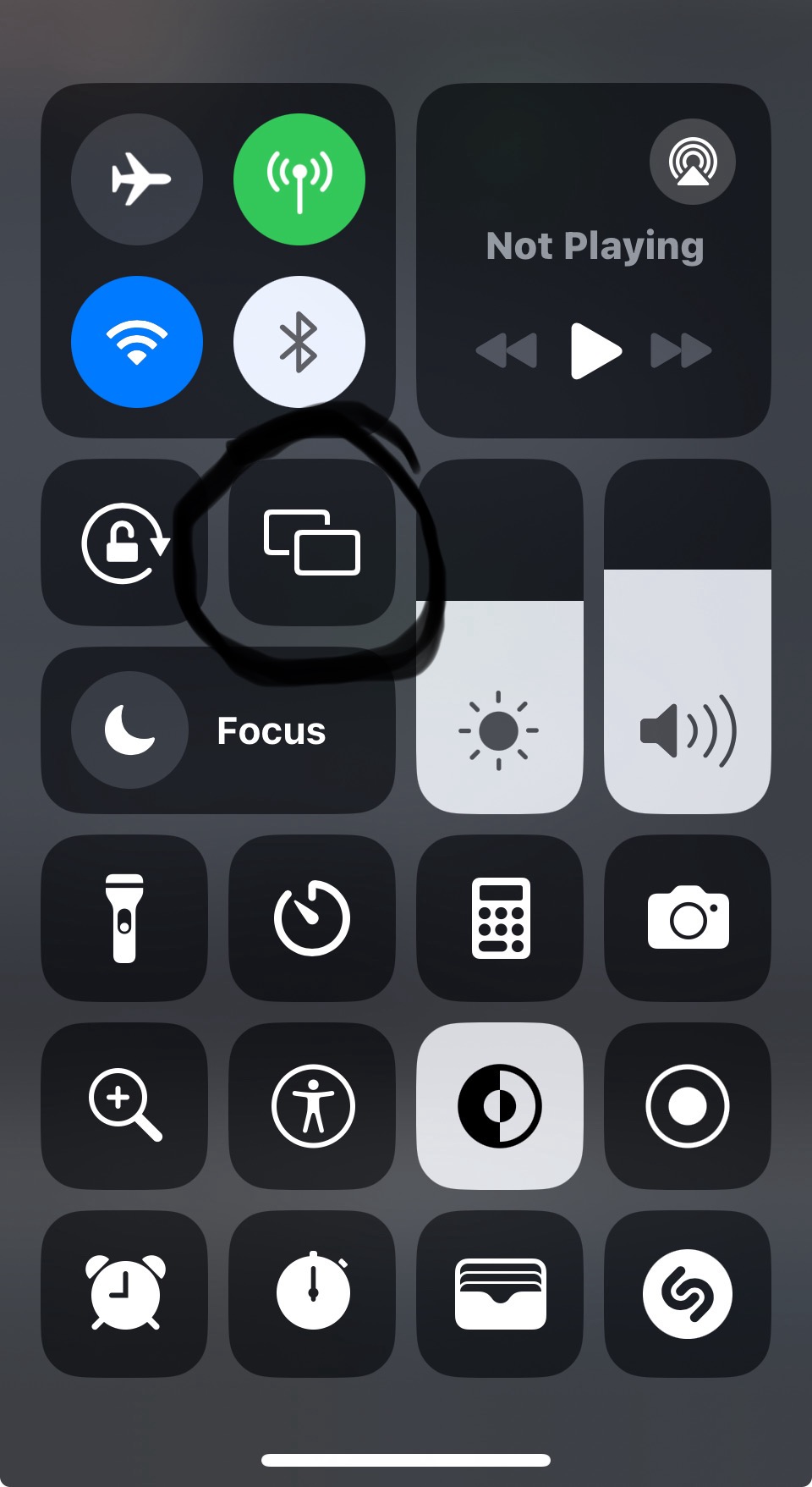The width and height of the screenshot is (812, 1487).
Task: Enable Airplane Mode
Action: pos(137,179)
